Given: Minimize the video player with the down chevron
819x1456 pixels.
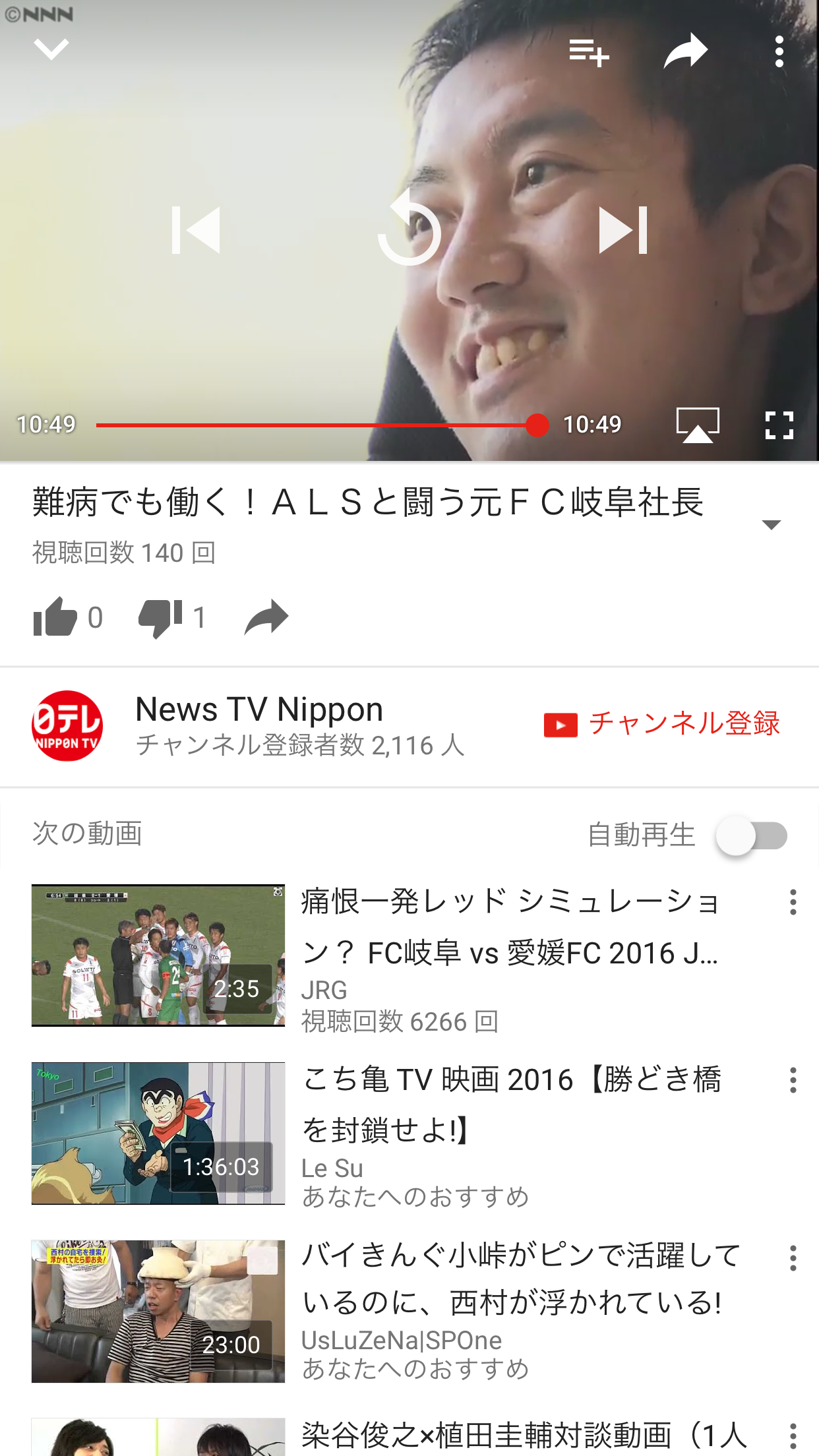Looking at the screenshot, I should click(51, 49).
